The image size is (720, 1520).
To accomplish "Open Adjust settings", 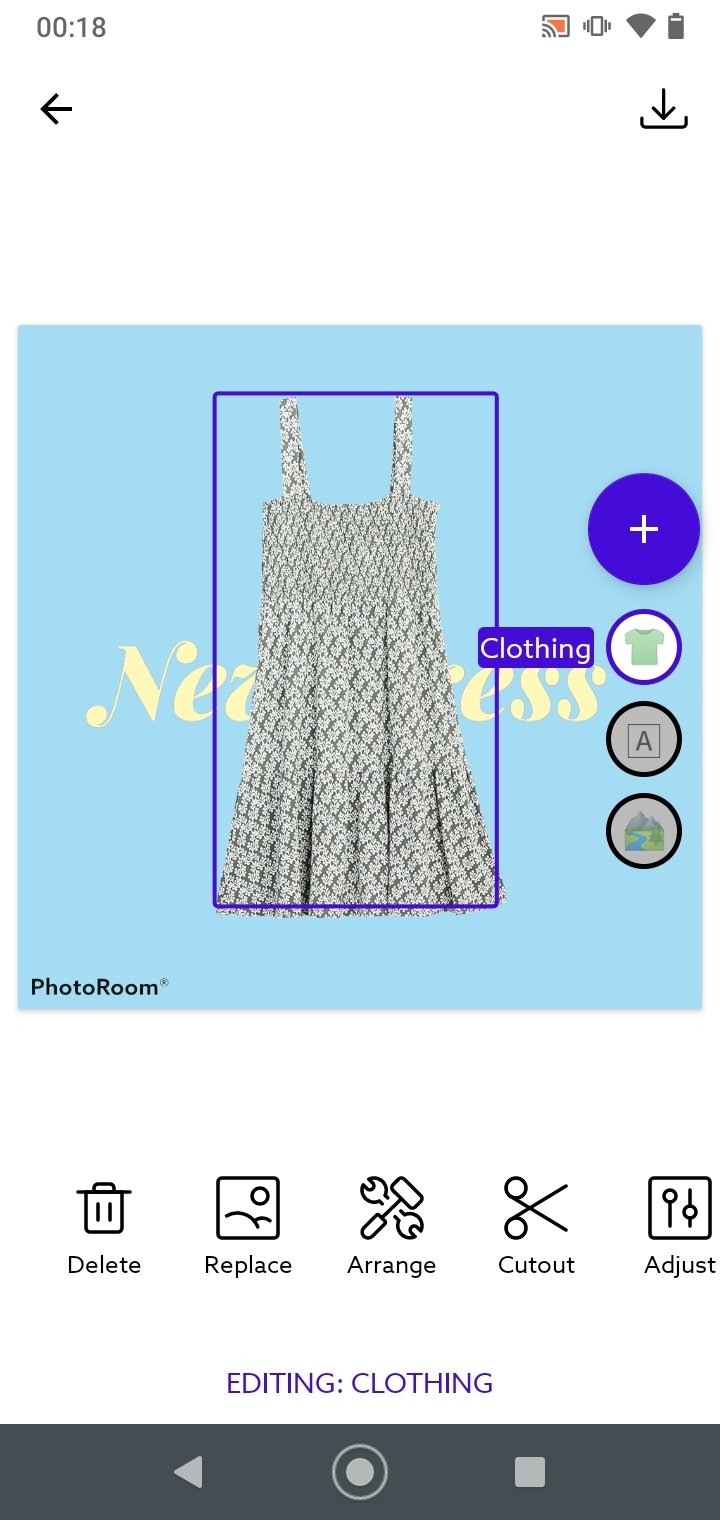I will 680,1225.
